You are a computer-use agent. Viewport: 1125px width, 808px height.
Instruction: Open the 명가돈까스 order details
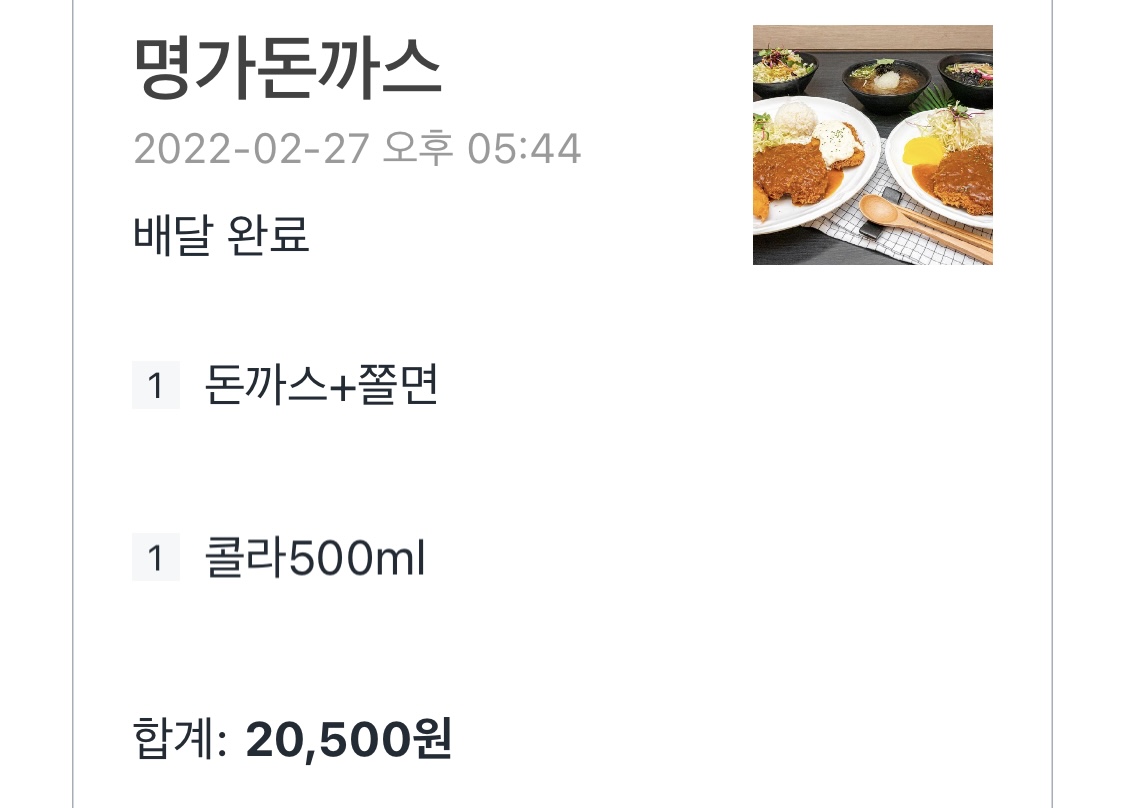click(287, 70)
